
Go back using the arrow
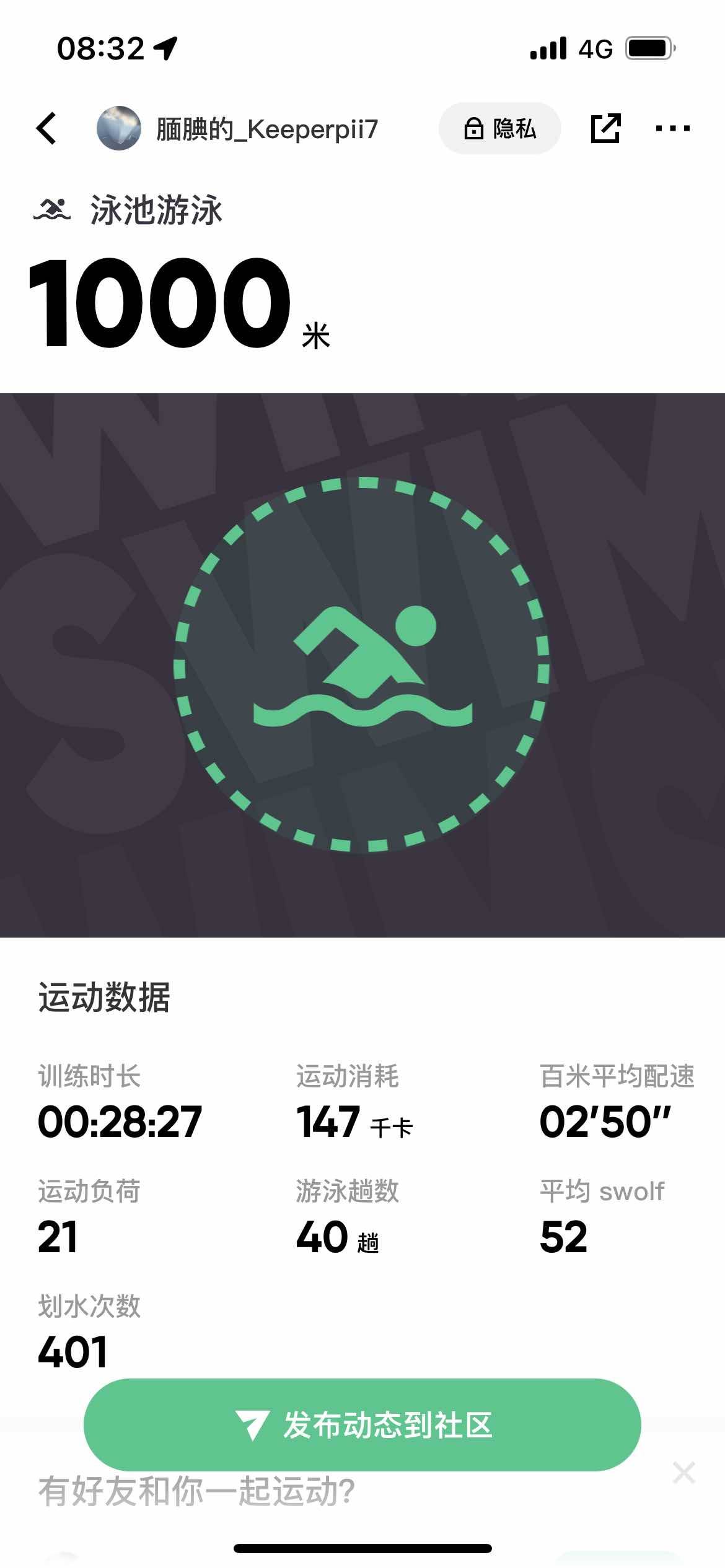pos(47,128)
